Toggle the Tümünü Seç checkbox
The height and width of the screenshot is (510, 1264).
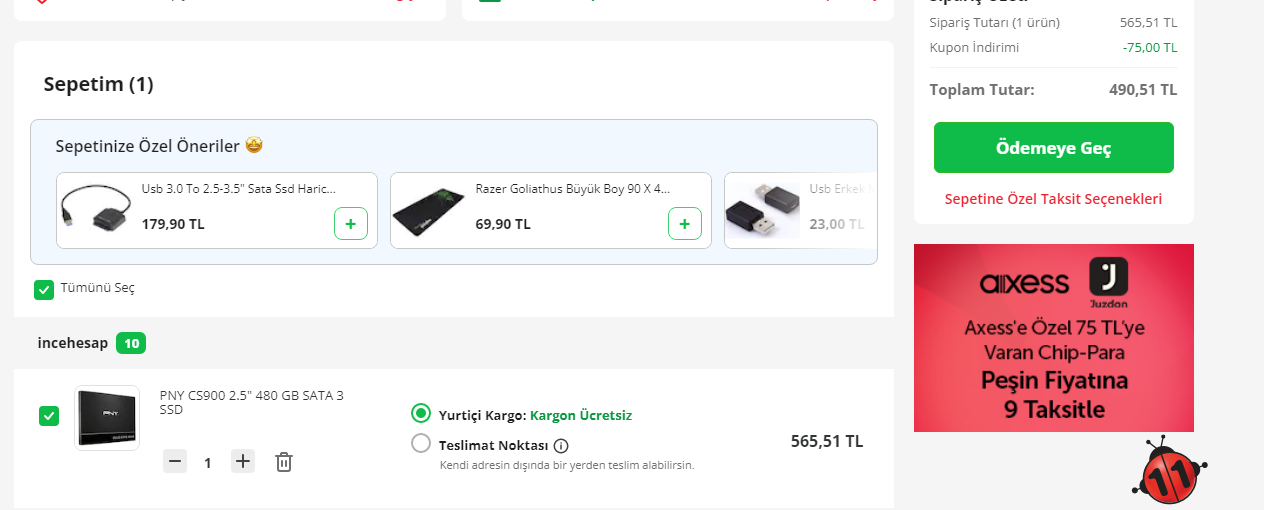[x=44, y=289]
